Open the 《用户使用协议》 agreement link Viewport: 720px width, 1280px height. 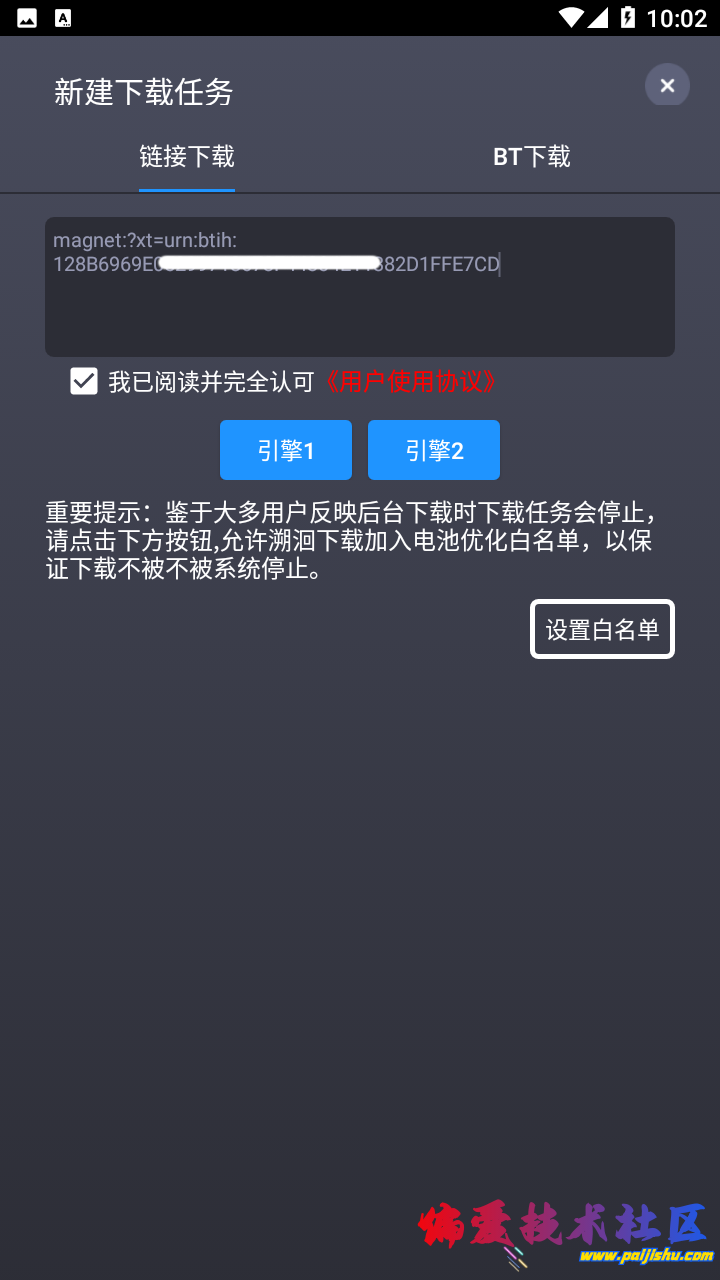point(412,381)
